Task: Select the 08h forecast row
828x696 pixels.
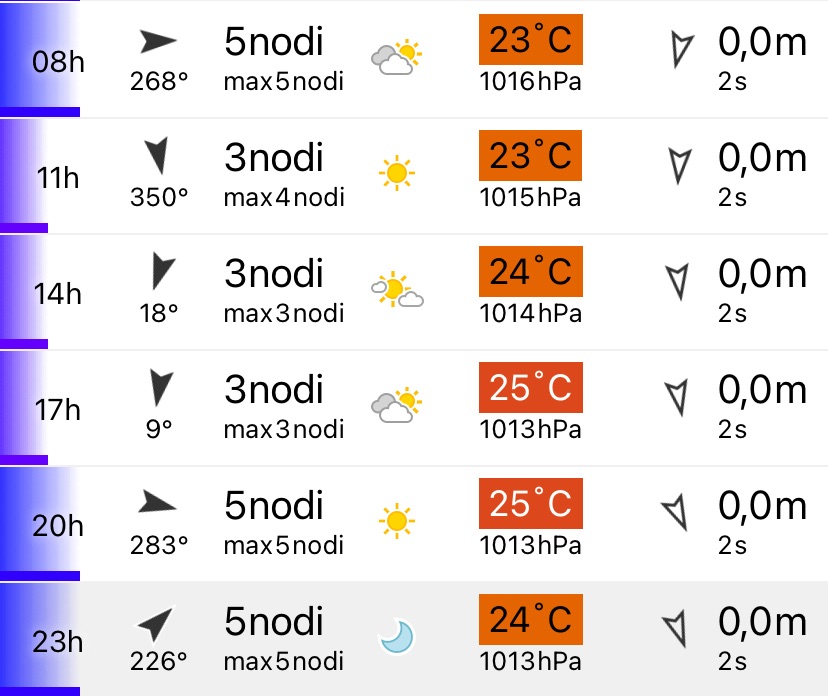Action: click(414, 58)
